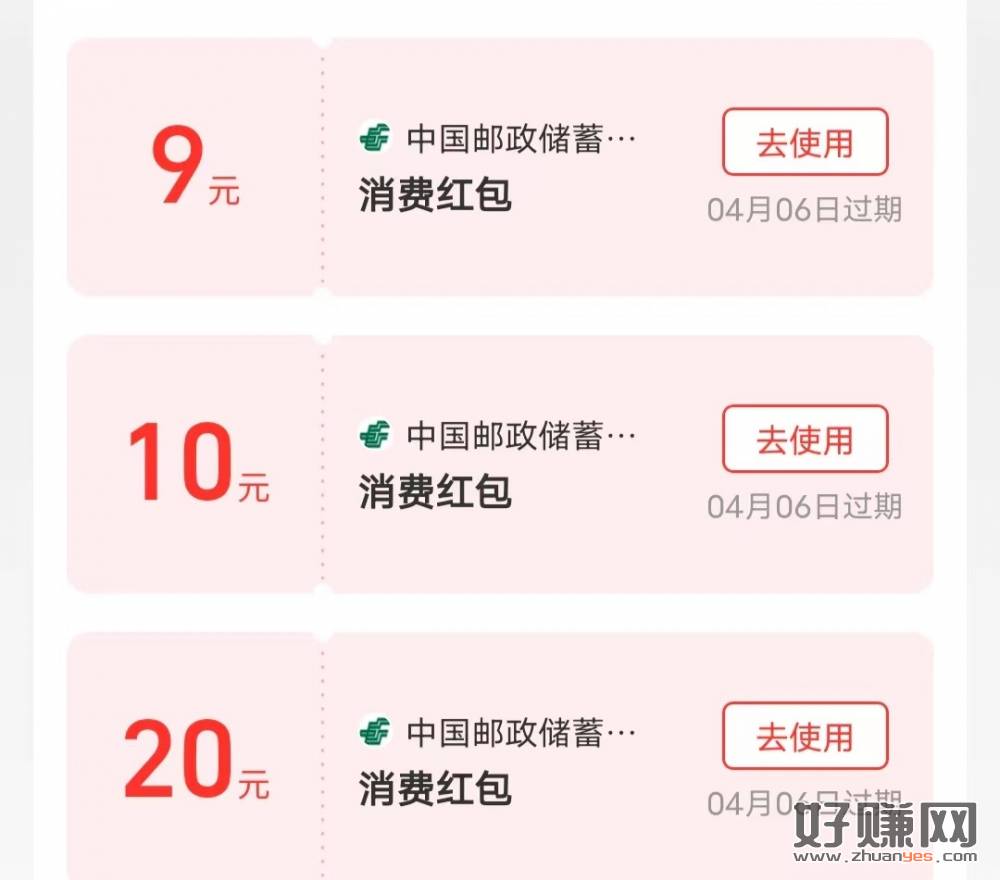The width and height of the screenshot is (1000, 880).
Task: Tap 去使用 on the 9元 red packet
Action: pos(805,142)
